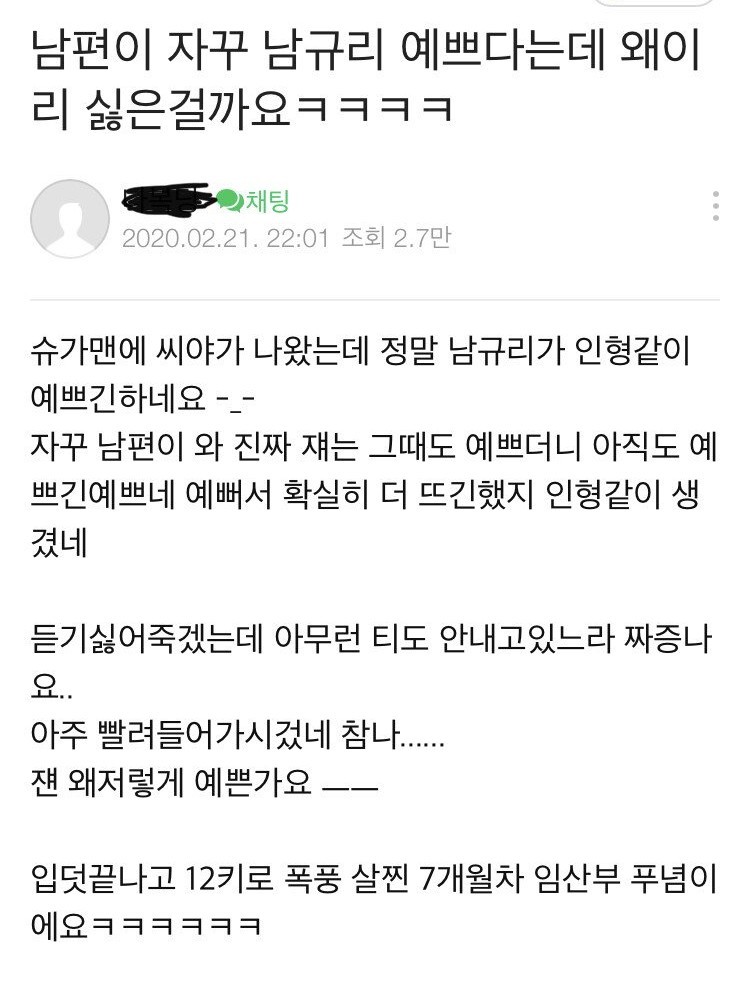Open the post's overflow menu
This screenshot has width=742, height=993.
(715, 205)
